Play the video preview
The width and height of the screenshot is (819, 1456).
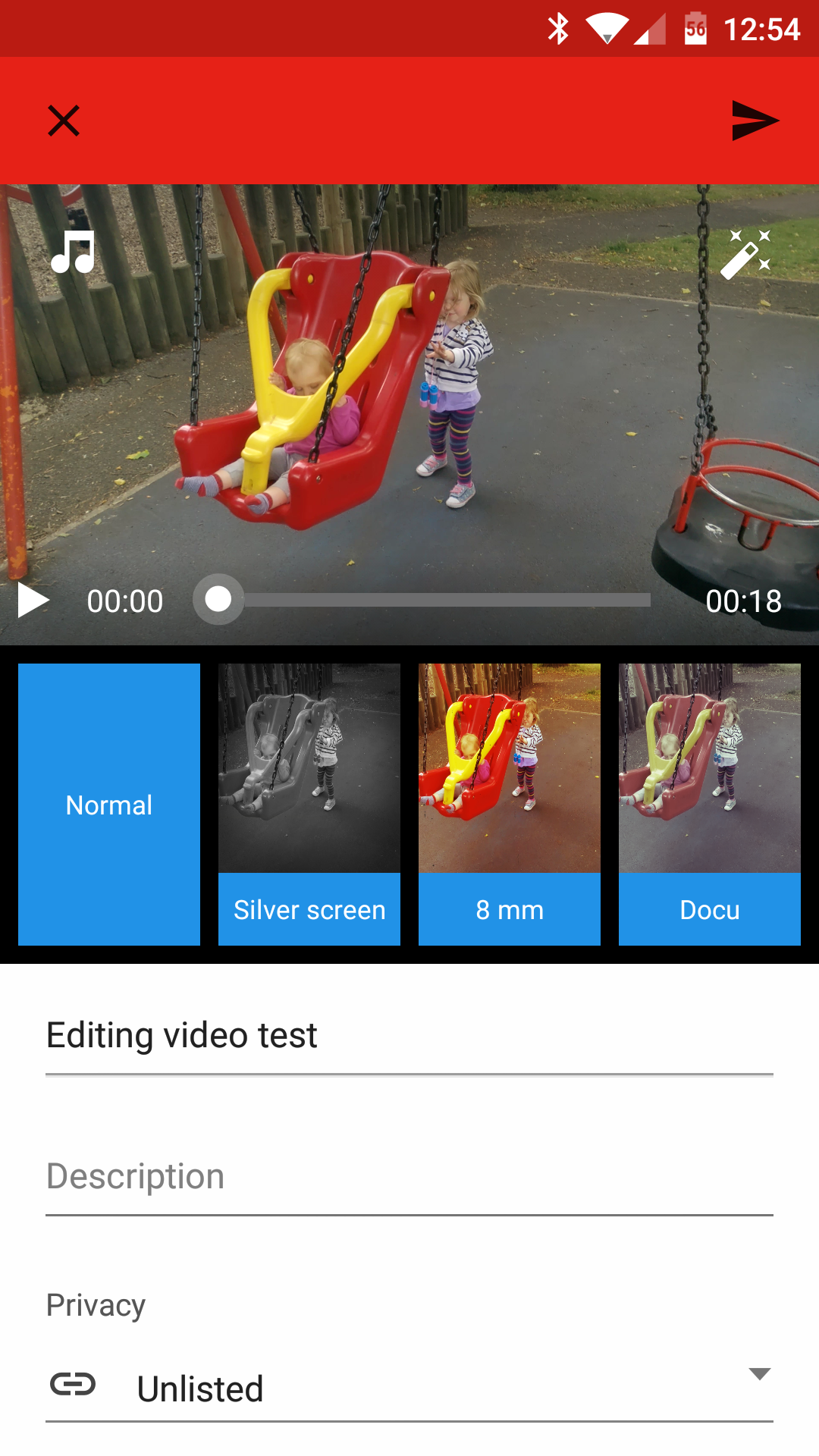tap(33, 601)
